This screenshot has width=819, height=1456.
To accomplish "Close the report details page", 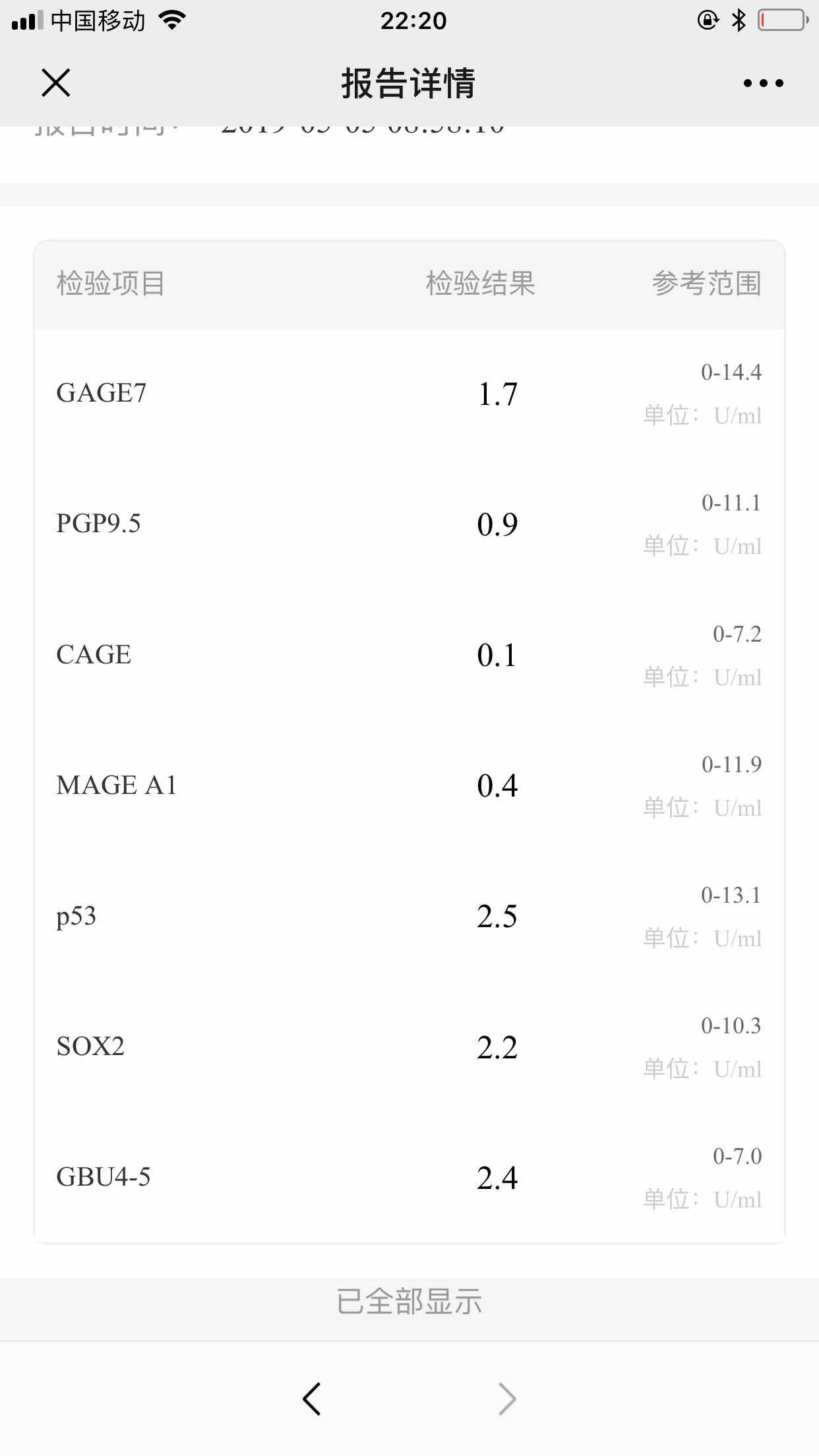I will tap(56, 83).
